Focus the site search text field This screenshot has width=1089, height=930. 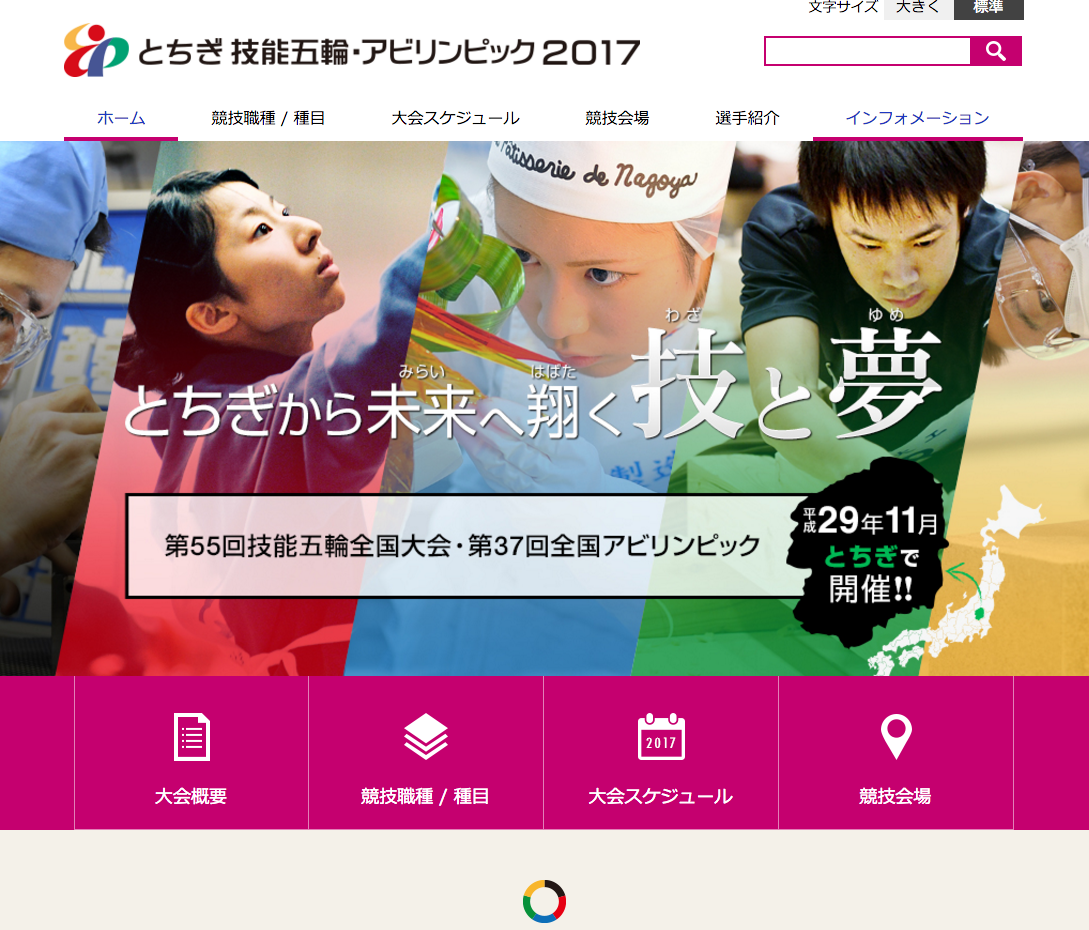click(x=867, y=51)
